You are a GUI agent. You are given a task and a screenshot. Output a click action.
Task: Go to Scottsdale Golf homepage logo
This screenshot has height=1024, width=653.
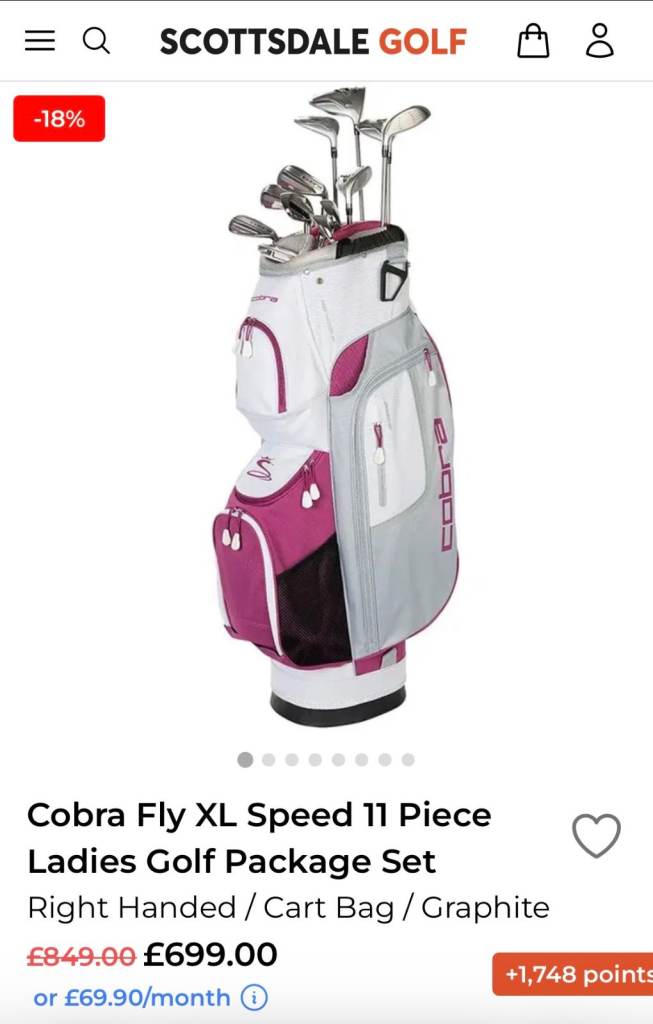313,42
